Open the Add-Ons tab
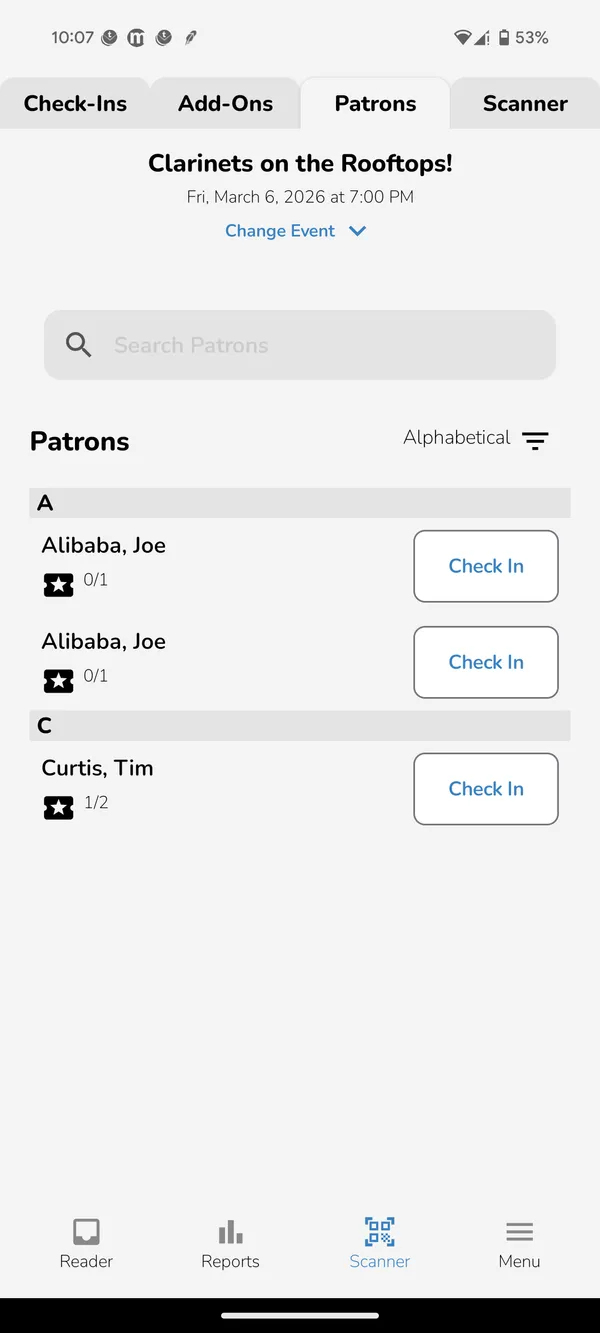Screen dimensions: 600x1333 tap(225, 104)
